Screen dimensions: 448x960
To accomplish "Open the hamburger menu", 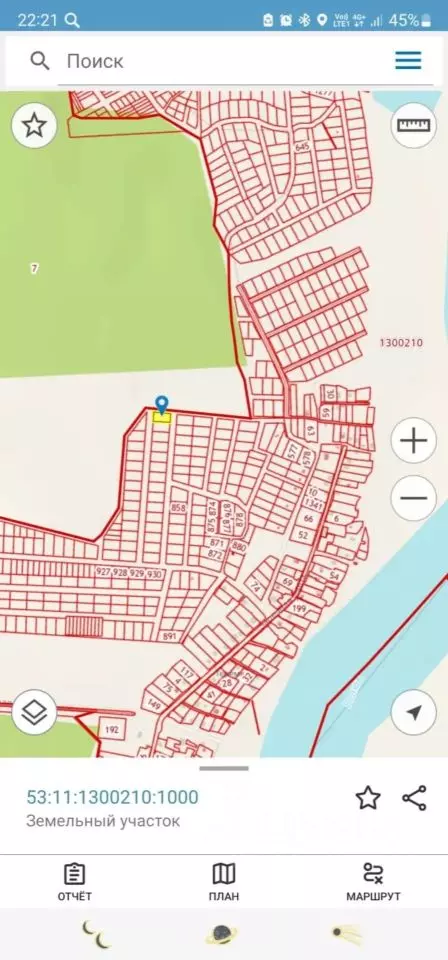I will click(408, 61).
